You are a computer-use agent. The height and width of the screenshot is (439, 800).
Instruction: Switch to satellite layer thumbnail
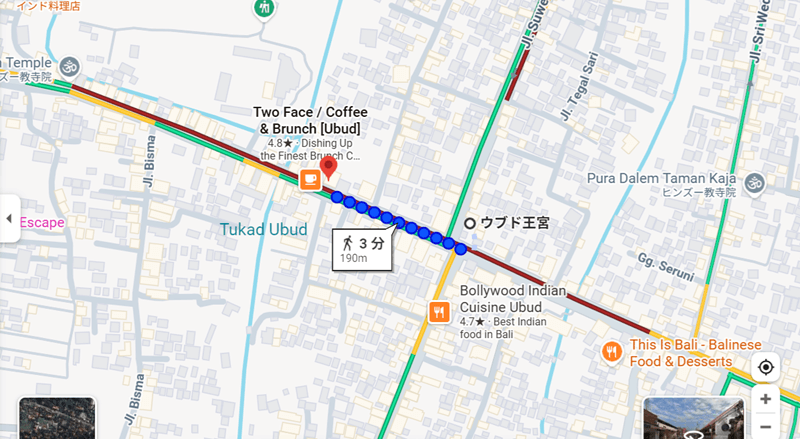(57, 419)
